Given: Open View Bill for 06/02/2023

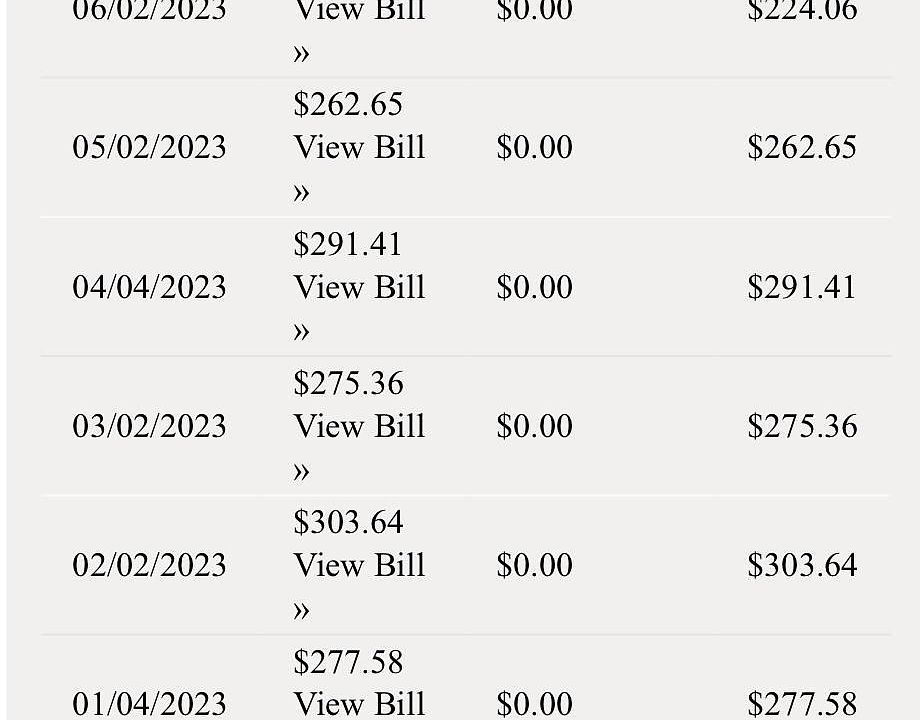Looking at the screenshot, I should pos(359,12).
